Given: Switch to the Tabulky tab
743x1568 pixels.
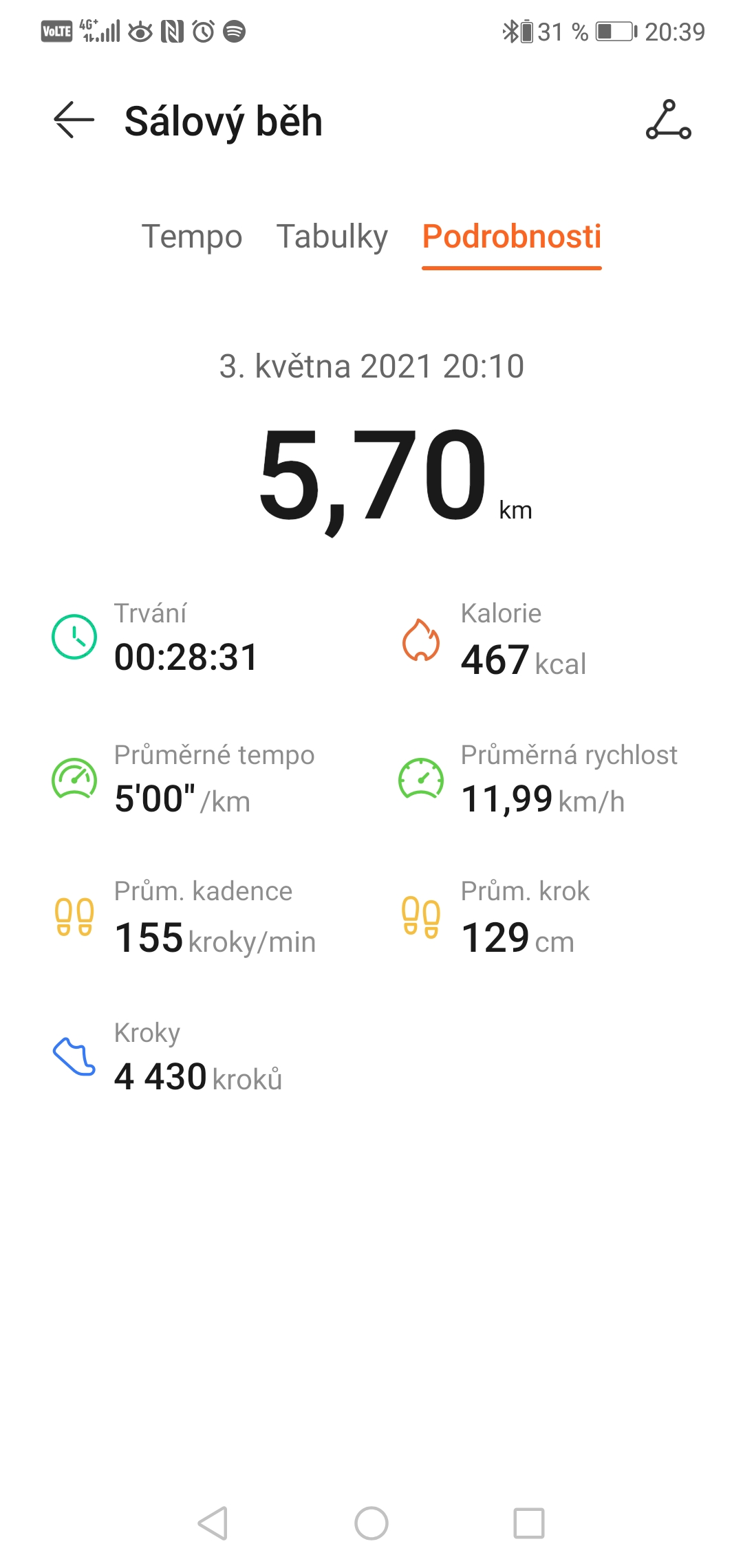Looking at the screenshot, I should (x=332, y=237).
